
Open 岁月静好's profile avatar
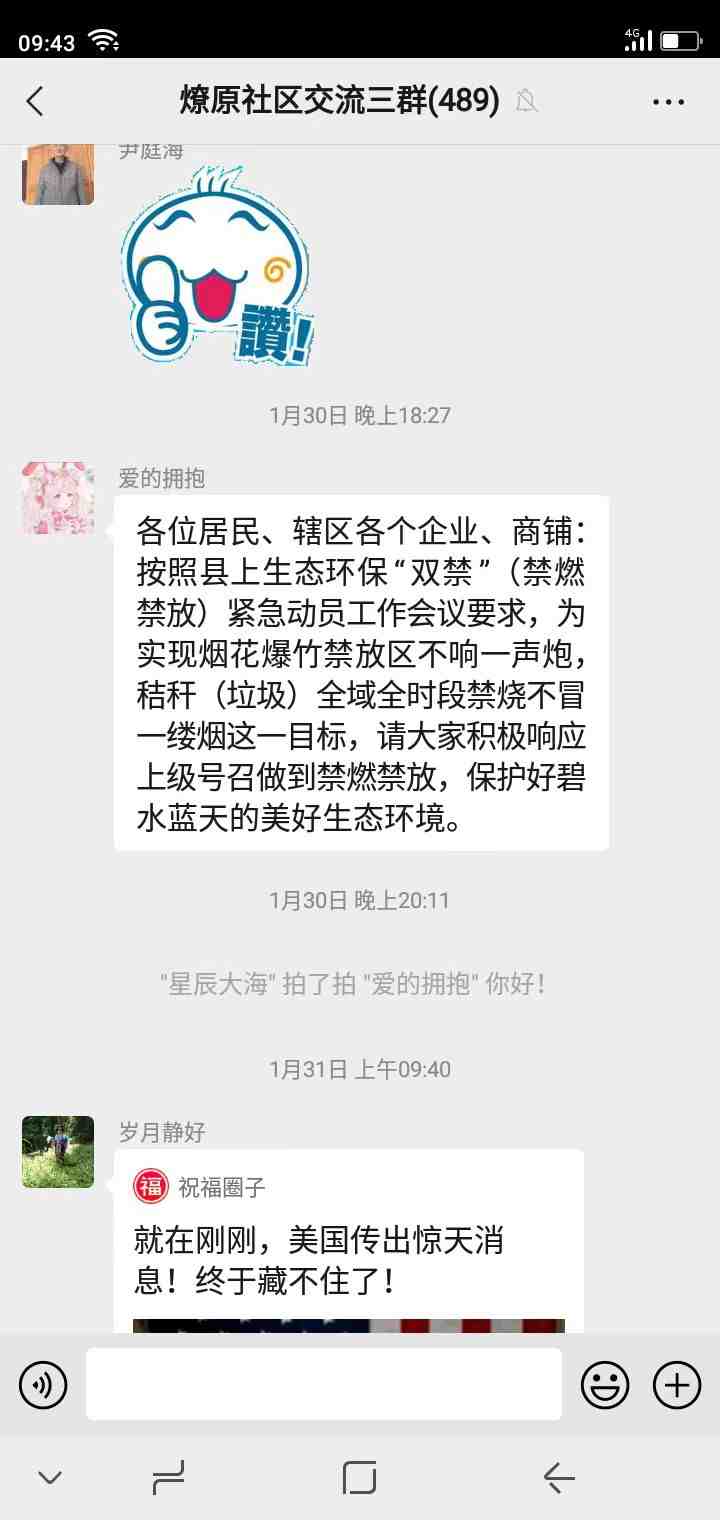pos(58,1152)
